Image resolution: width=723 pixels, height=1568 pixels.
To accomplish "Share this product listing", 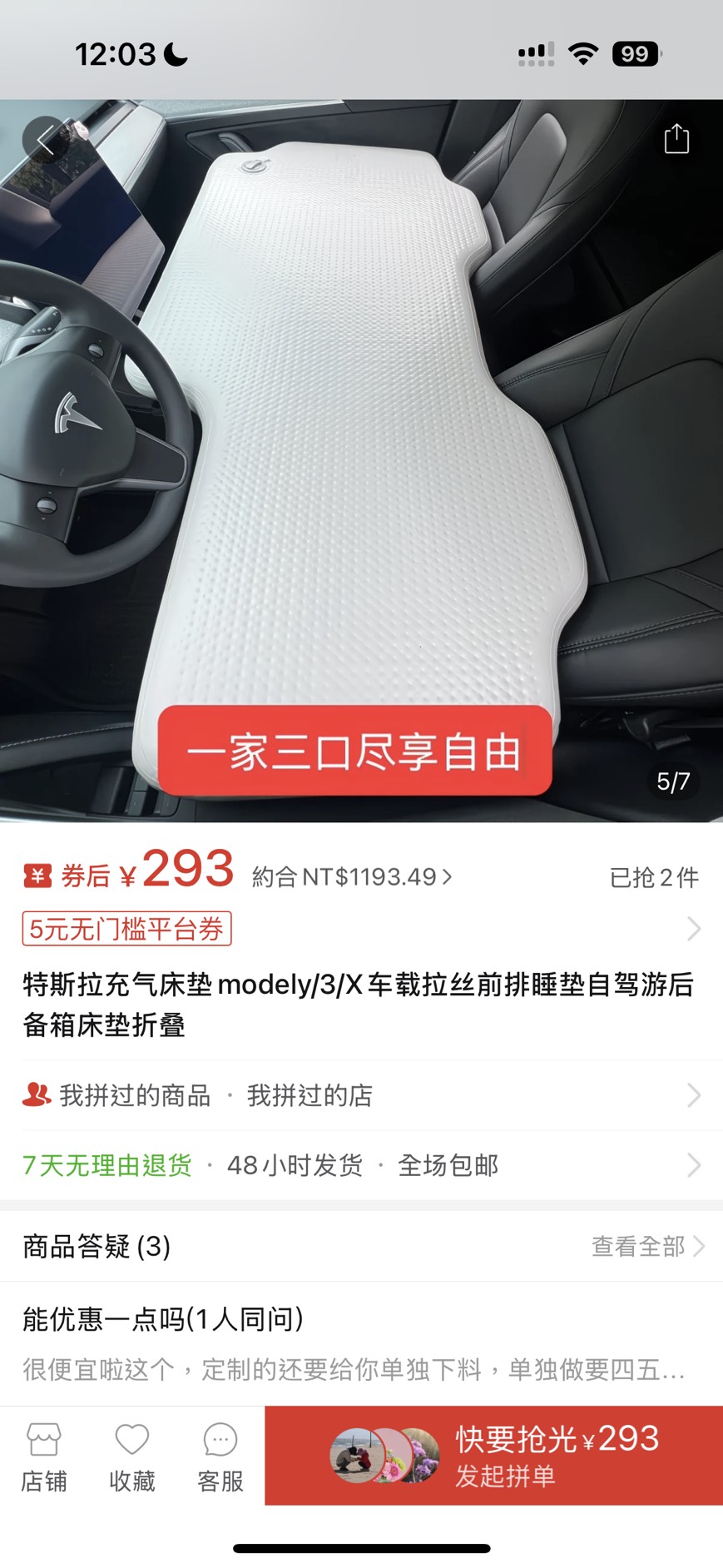I will pos(676,139).
